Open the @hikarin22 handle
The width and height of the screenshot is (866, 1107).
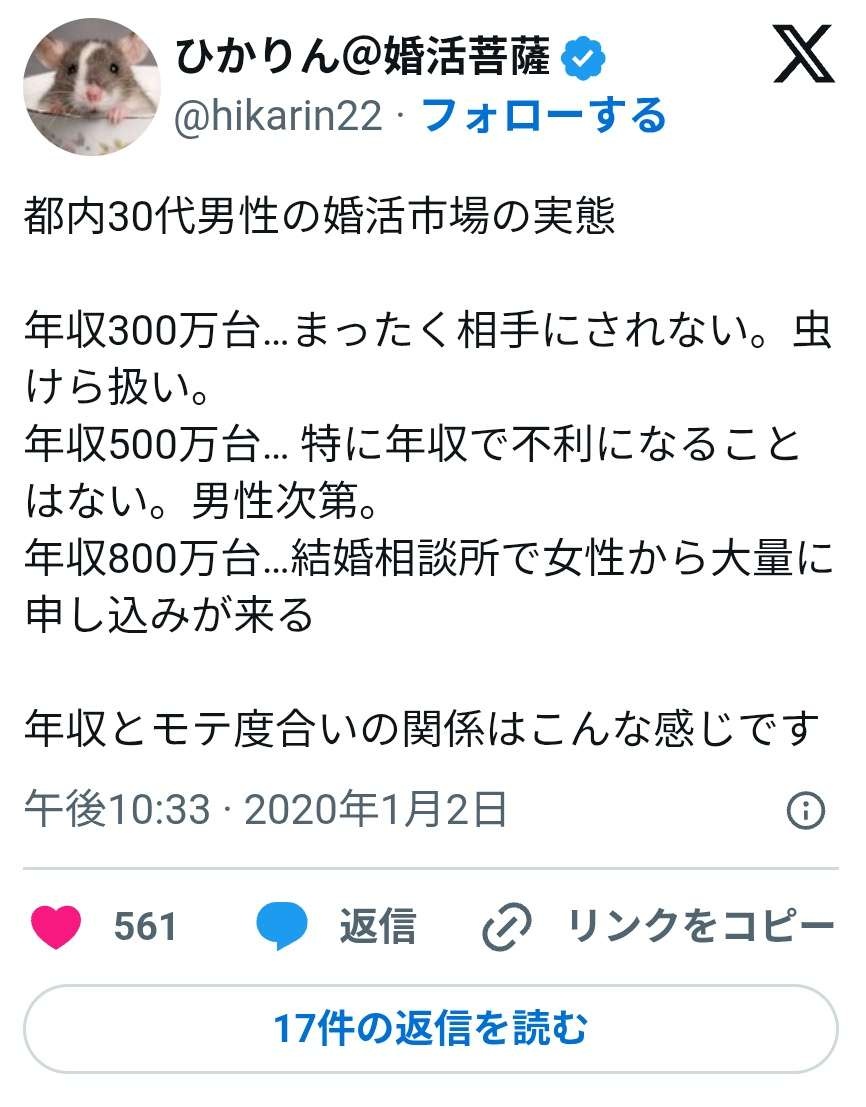point(278,117)
